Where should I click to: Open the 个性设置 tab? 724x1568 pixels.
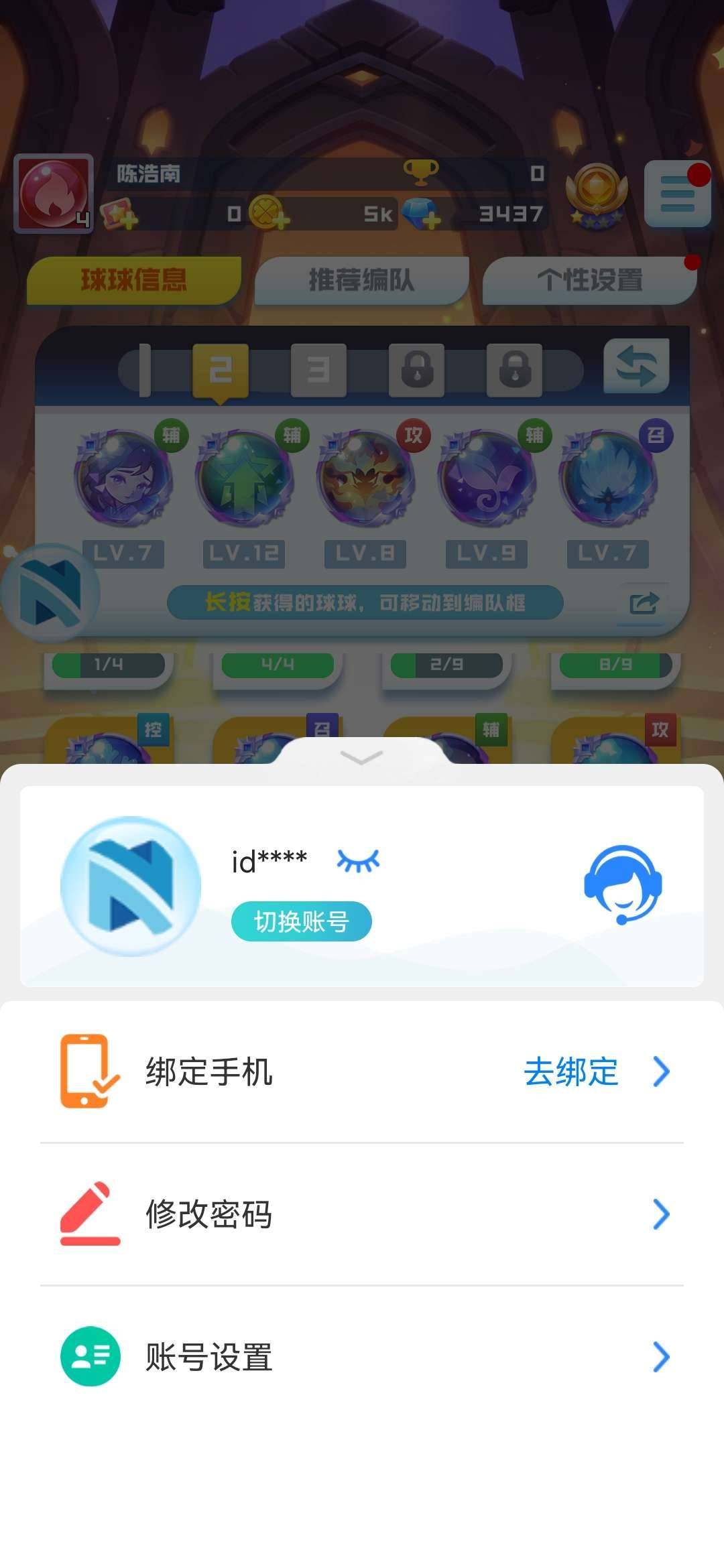[590, 279]
